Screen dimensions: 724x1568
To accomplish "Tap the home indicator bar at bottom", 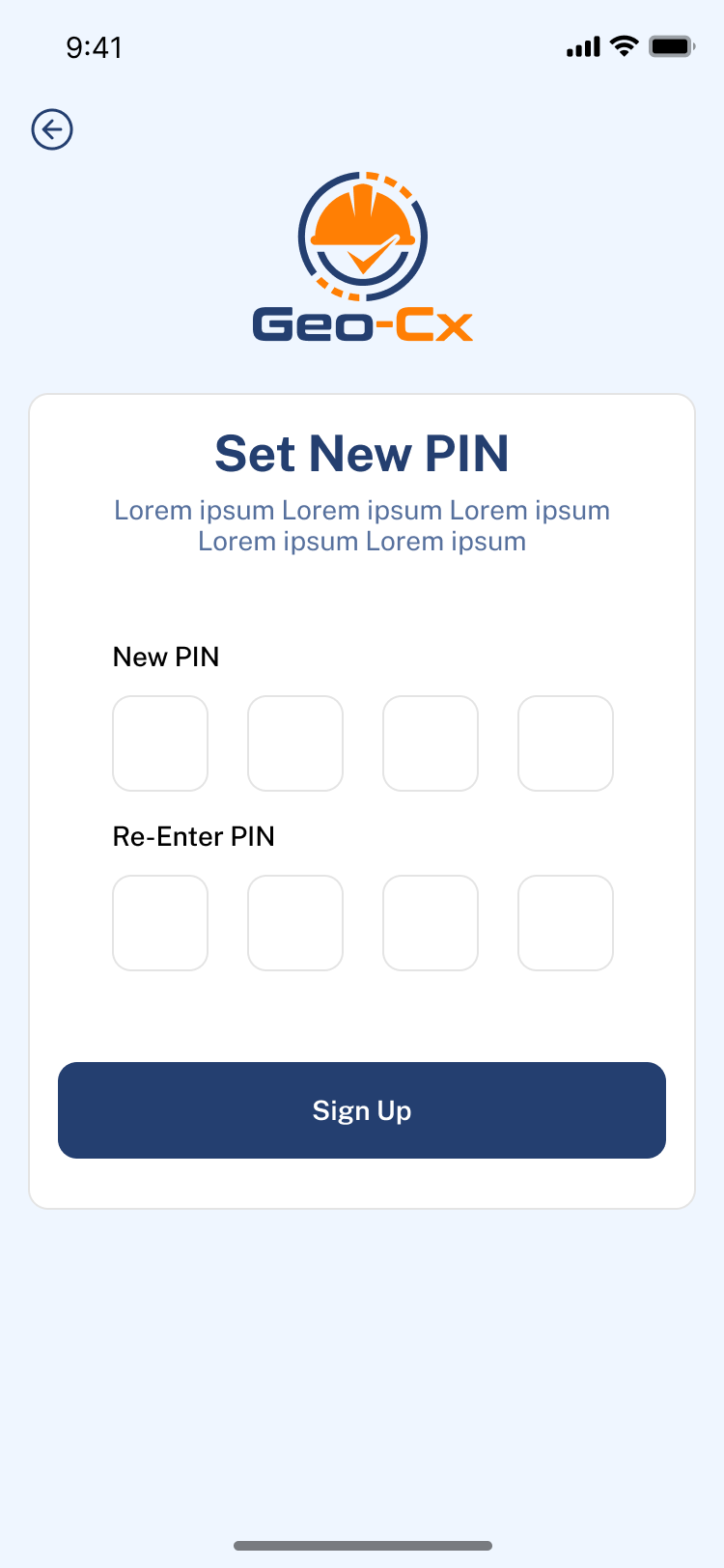I will [x=362, y=1547].
